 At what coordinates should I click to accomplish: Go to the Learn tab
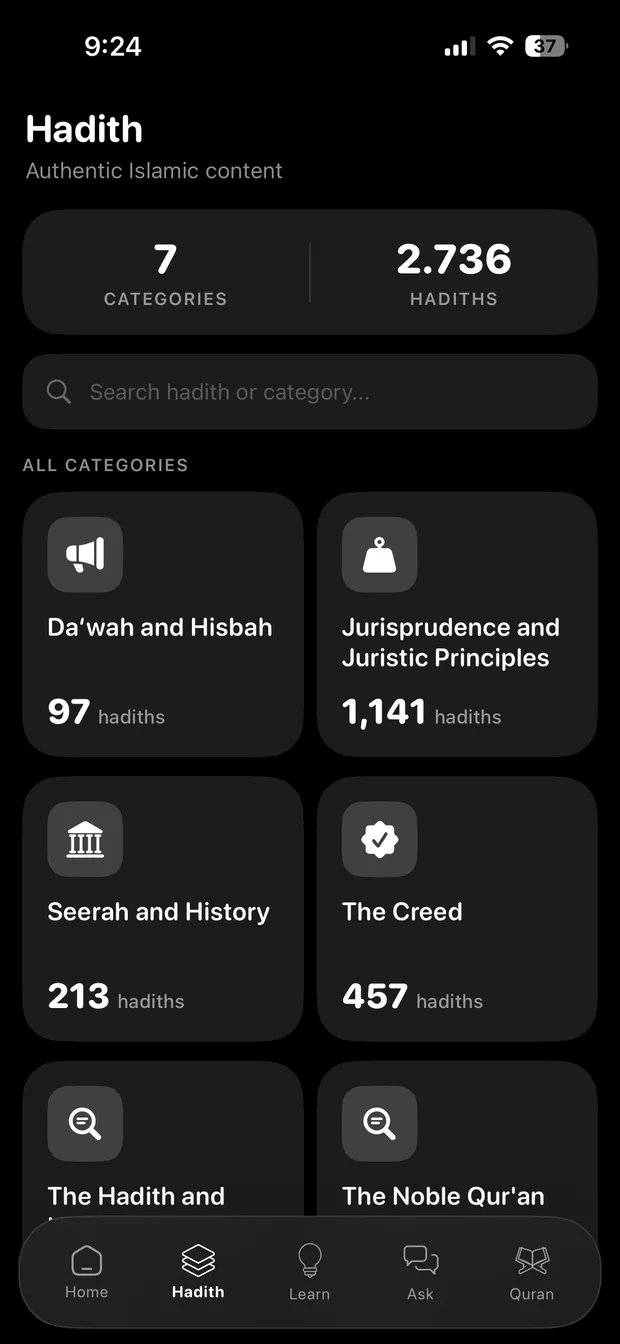point(309,1272)
